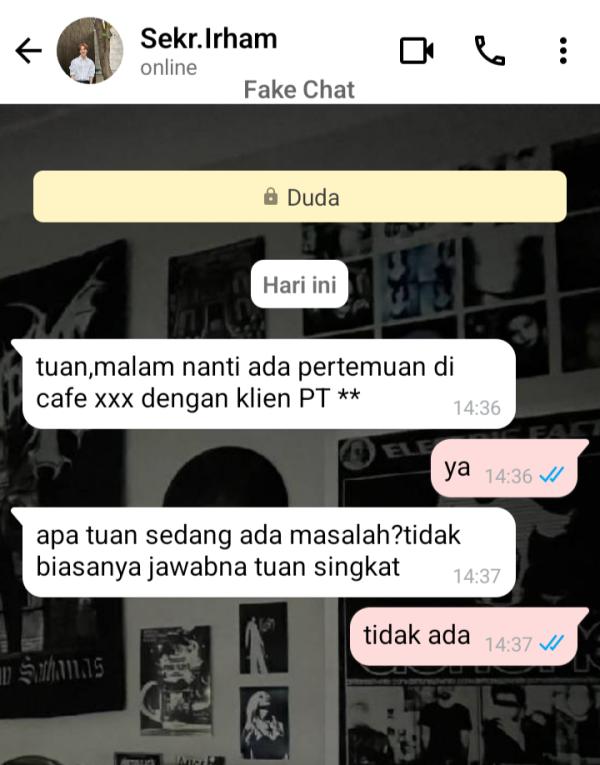
Task: View contact info for Sekr.Irham
Action: (x=208, y=51)
